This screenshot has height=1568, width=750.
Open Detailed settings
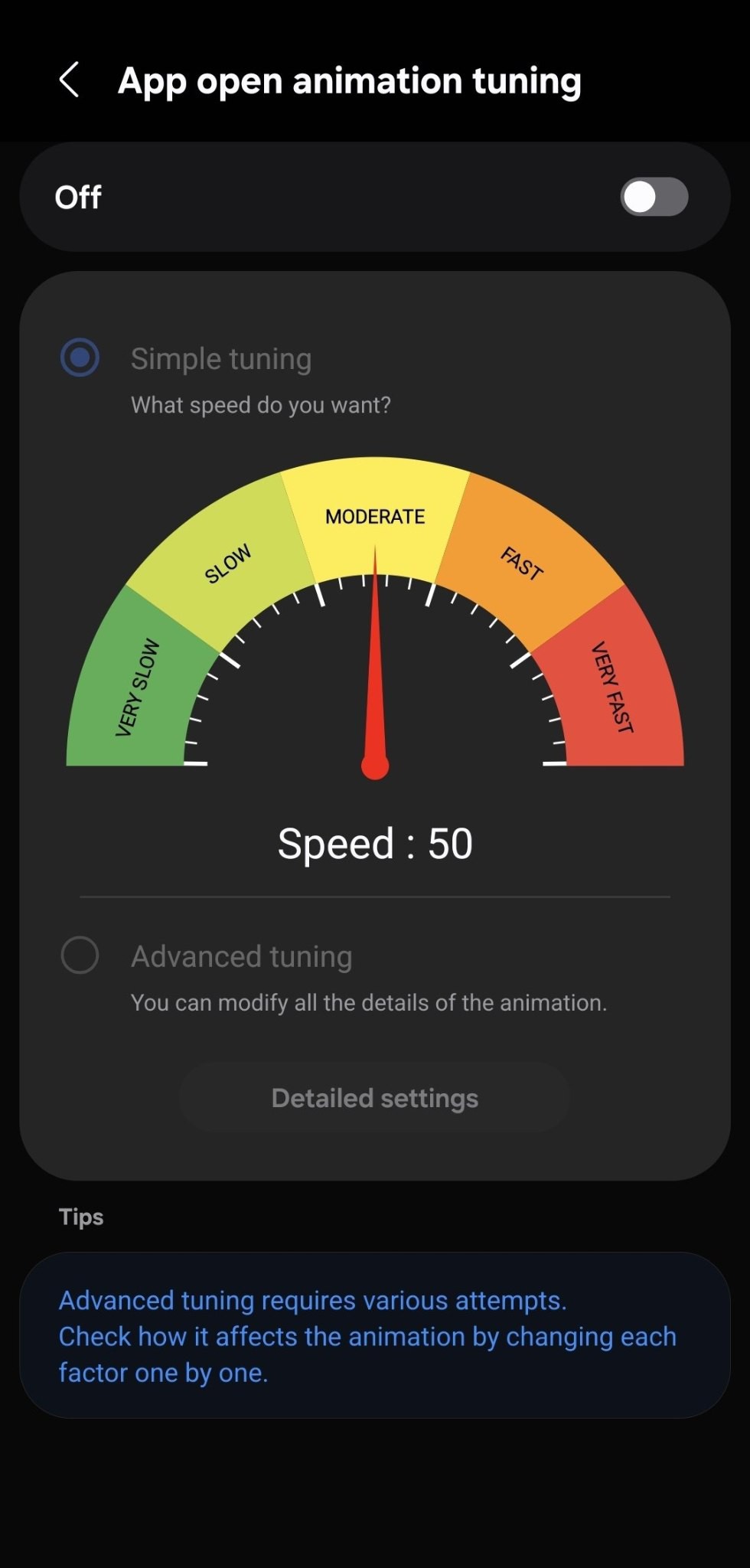point(375,1098)
